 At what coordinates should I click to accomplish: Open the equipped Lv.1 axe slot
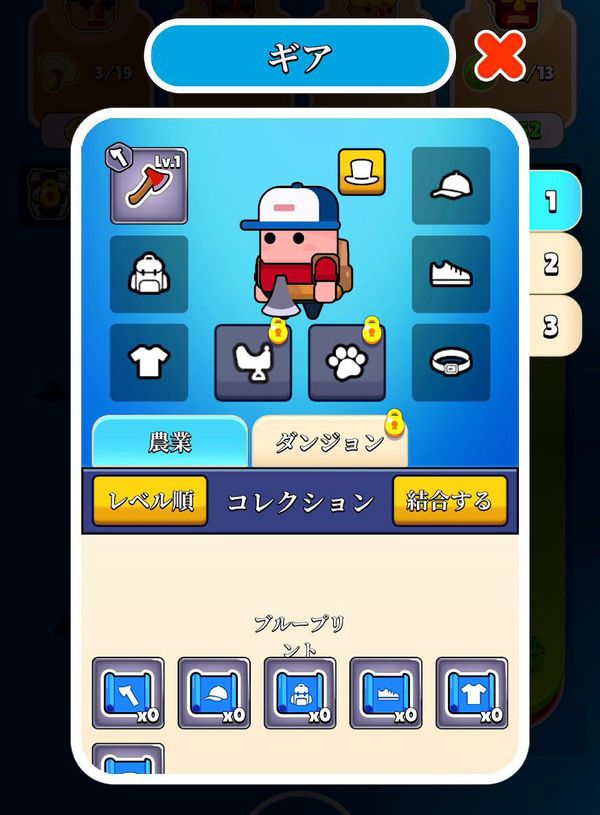(149, 186)
